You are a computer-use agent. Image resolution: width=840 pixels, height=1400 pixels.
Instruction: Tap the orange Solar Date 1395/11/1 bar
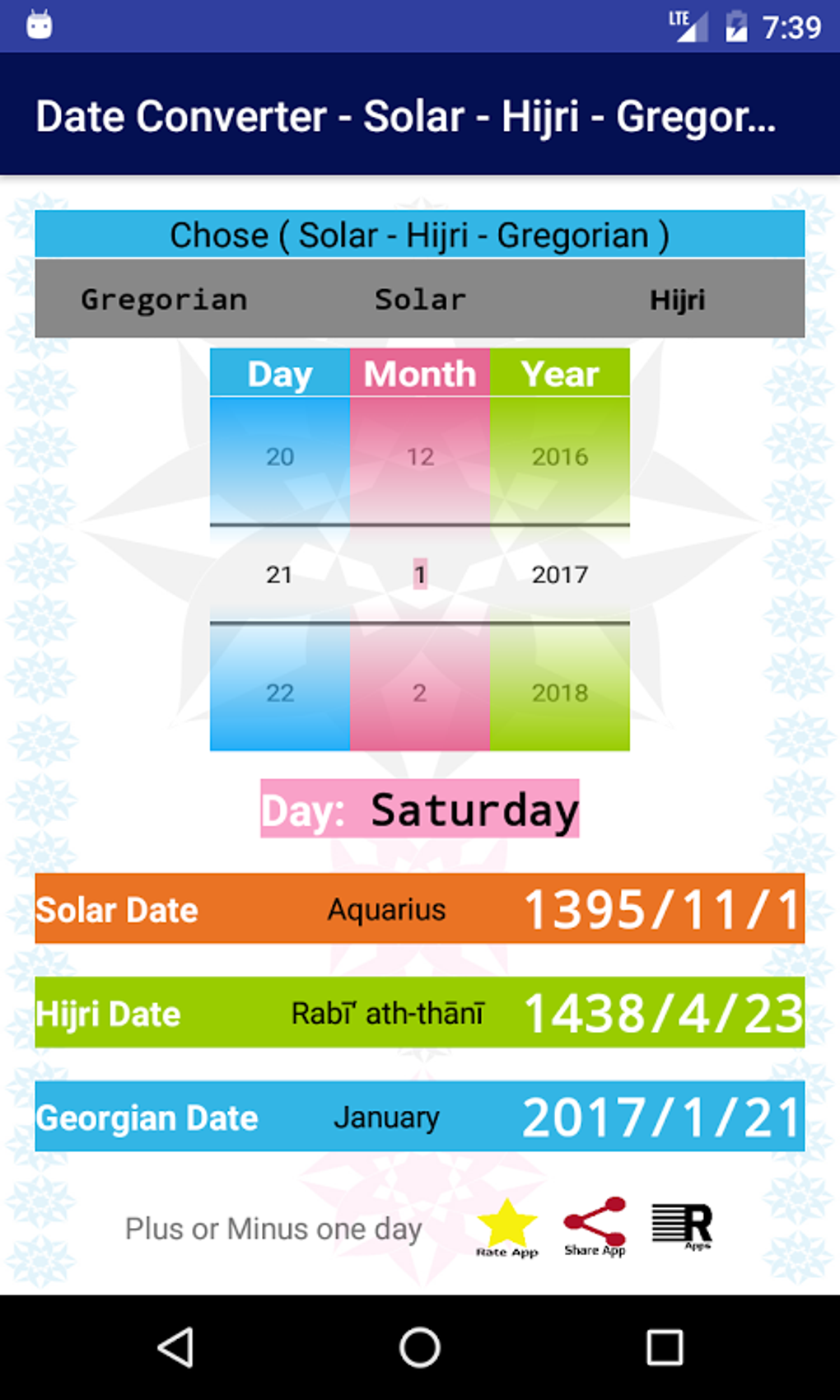pos(419,909)
